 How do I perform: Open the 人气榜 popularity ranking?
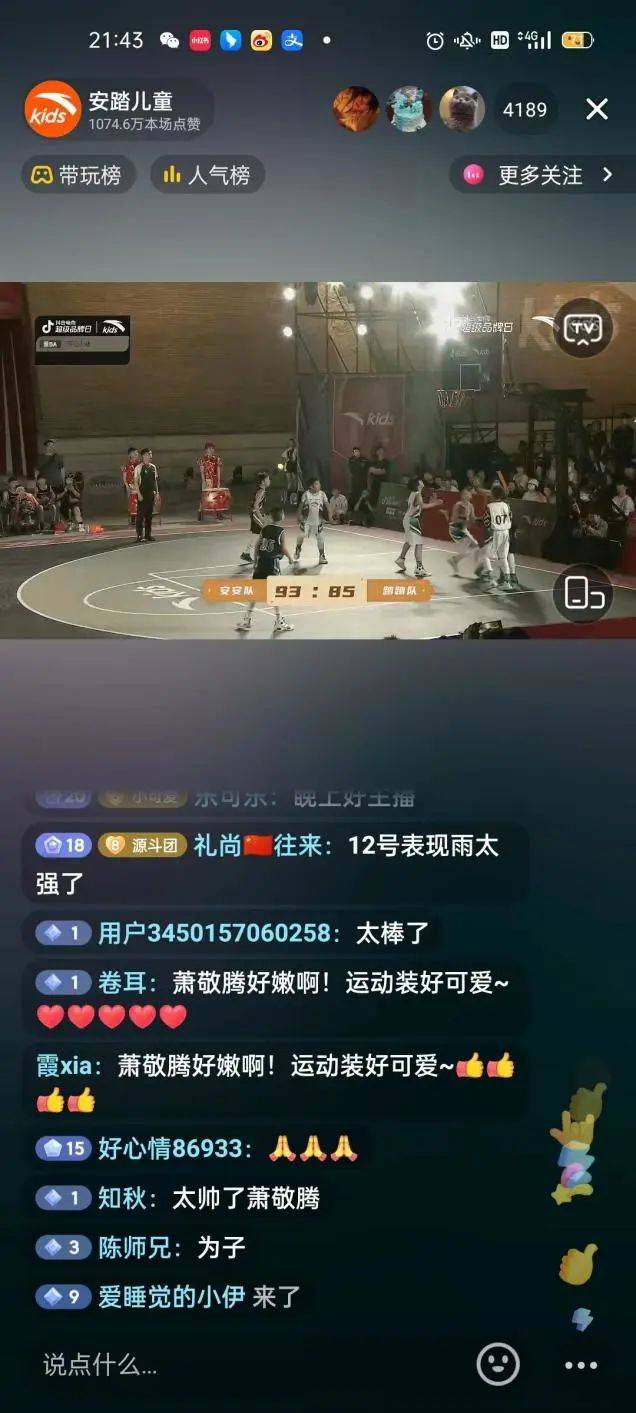(x=207, y=175)
